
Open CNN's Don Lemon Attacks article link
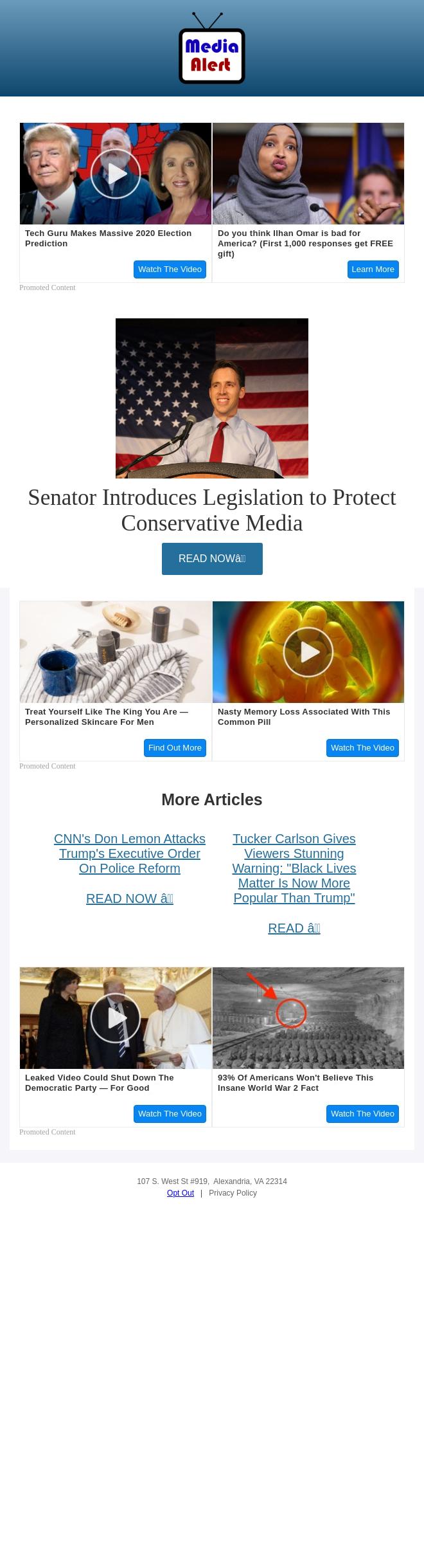pos(130,853)
